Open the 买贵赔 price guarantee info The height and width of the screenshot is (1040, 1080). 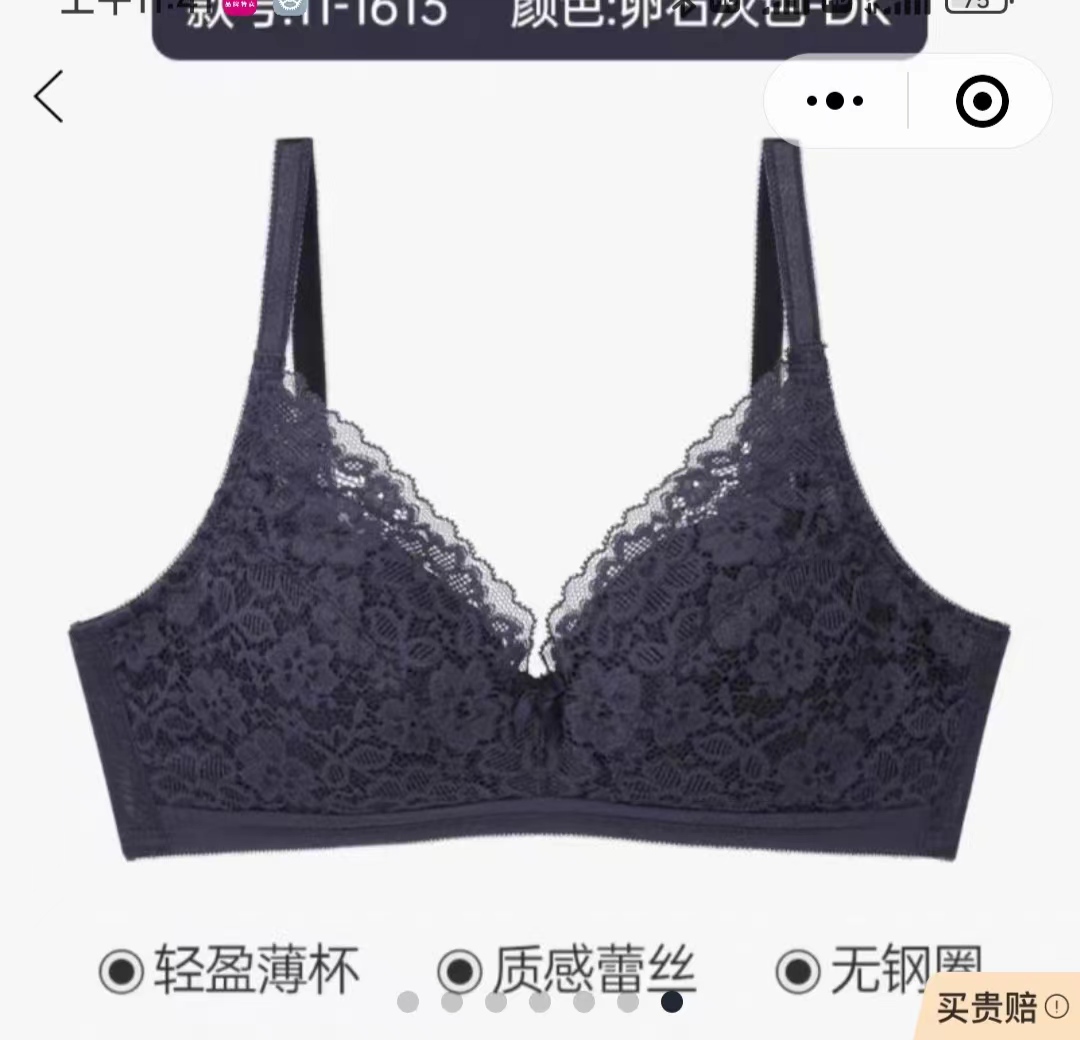(1000, 1007)
